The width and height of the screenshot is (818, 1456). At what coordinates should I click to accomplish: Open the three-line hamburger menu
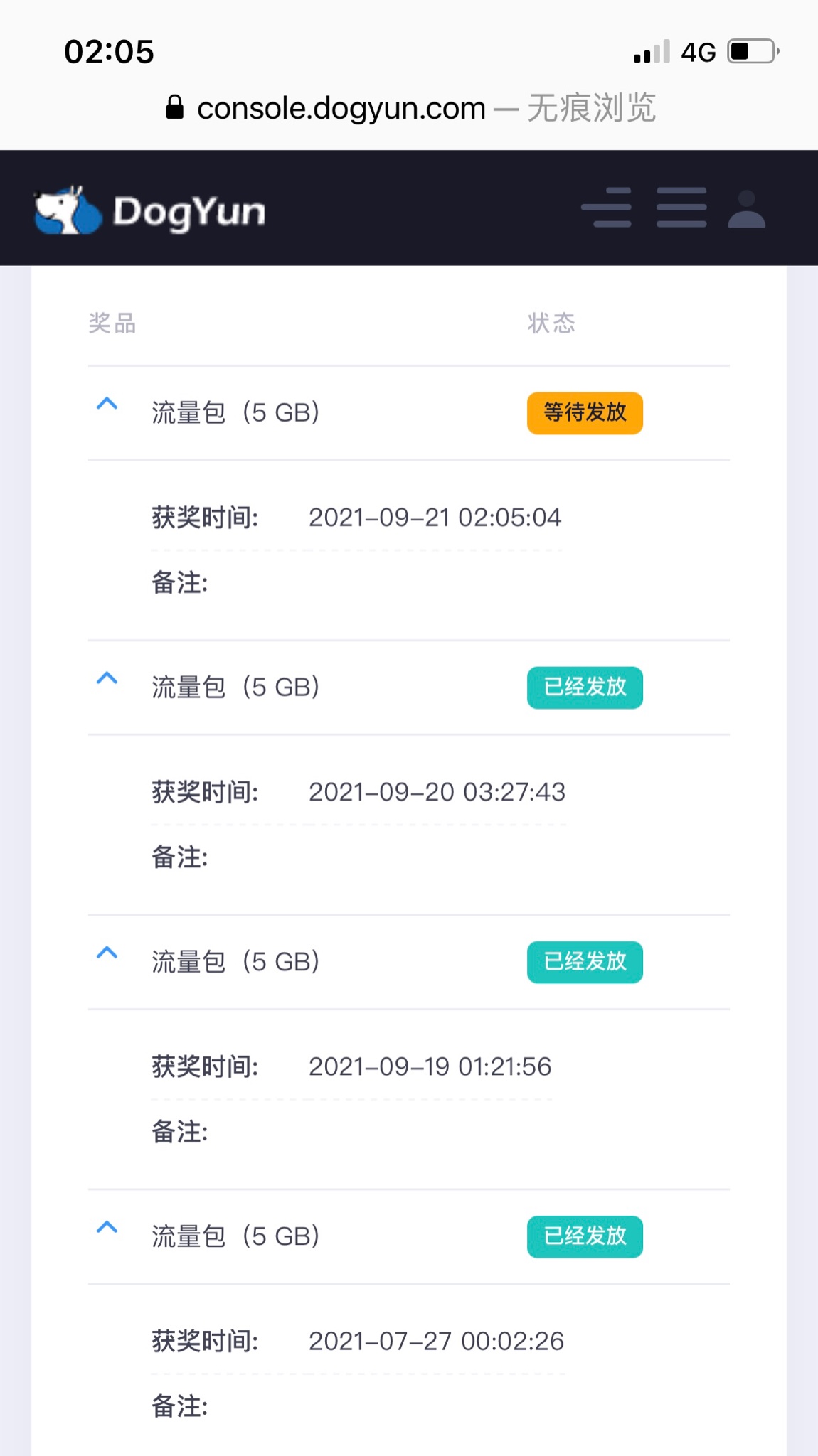click(x=681, y=208)
